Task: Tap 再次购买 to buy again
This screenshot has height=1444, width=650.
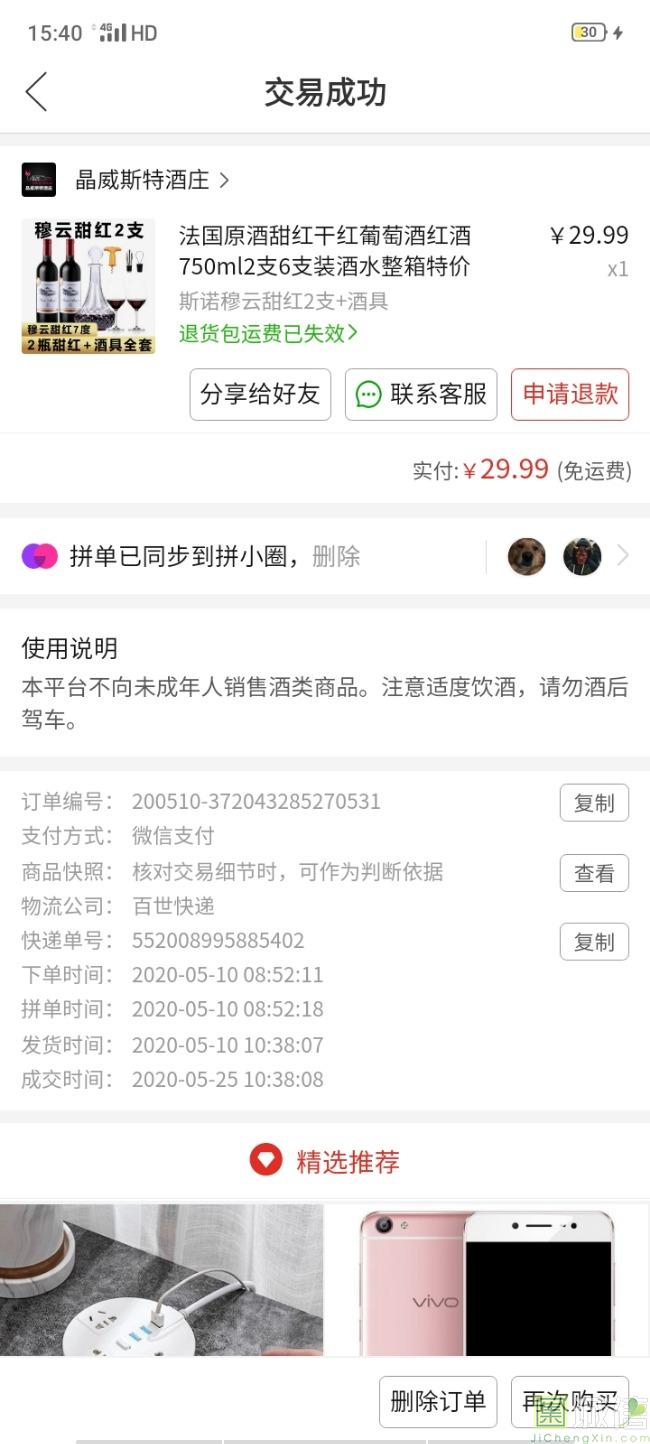Action: 570,1401
